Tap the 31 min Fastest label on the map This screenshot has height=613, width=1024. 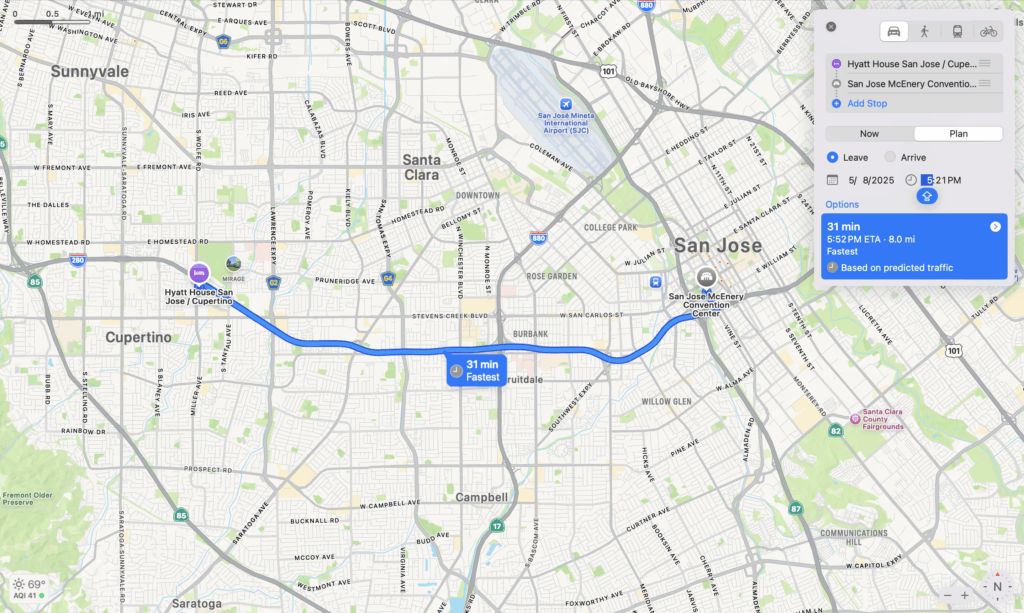pos(476,371)
